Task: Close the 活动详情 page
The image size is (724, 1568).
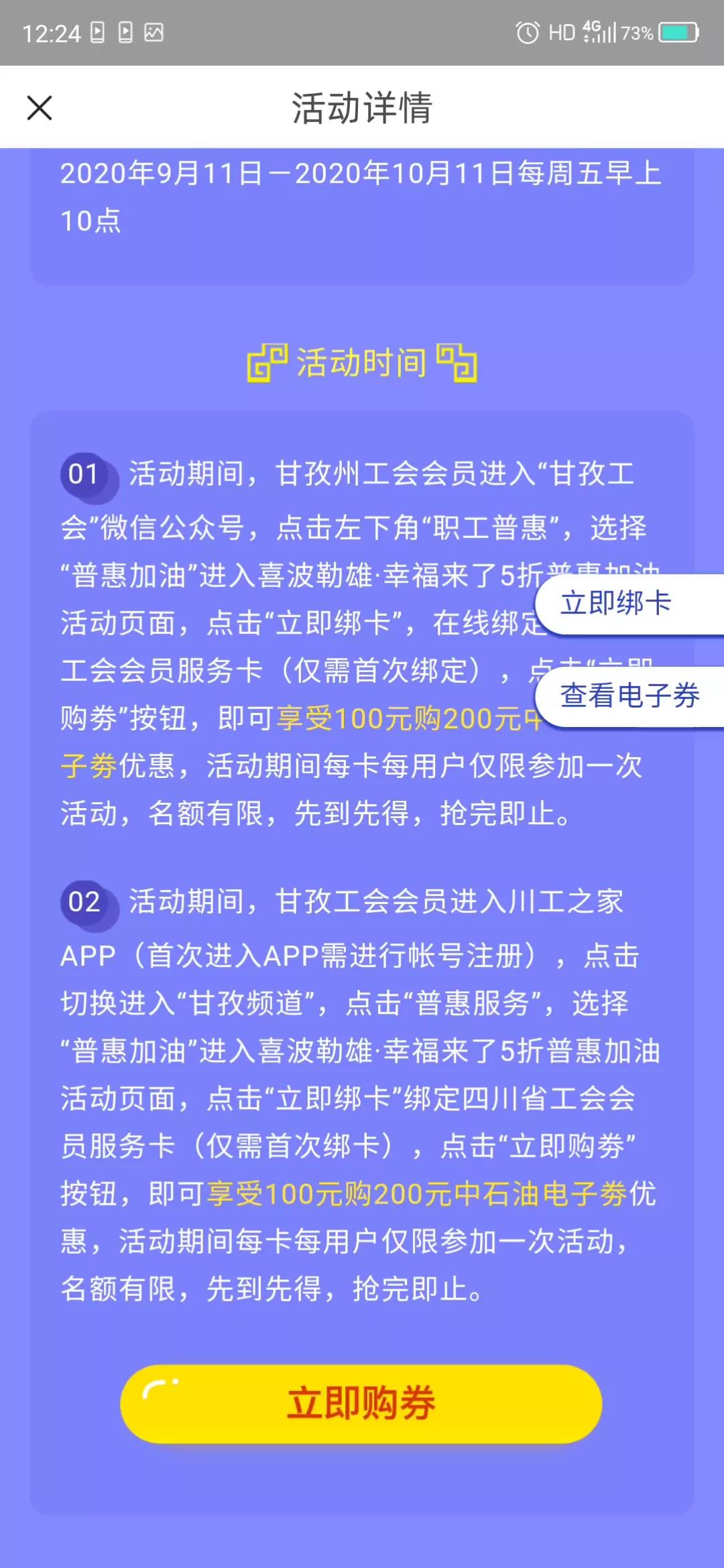Action: [40, 107]
